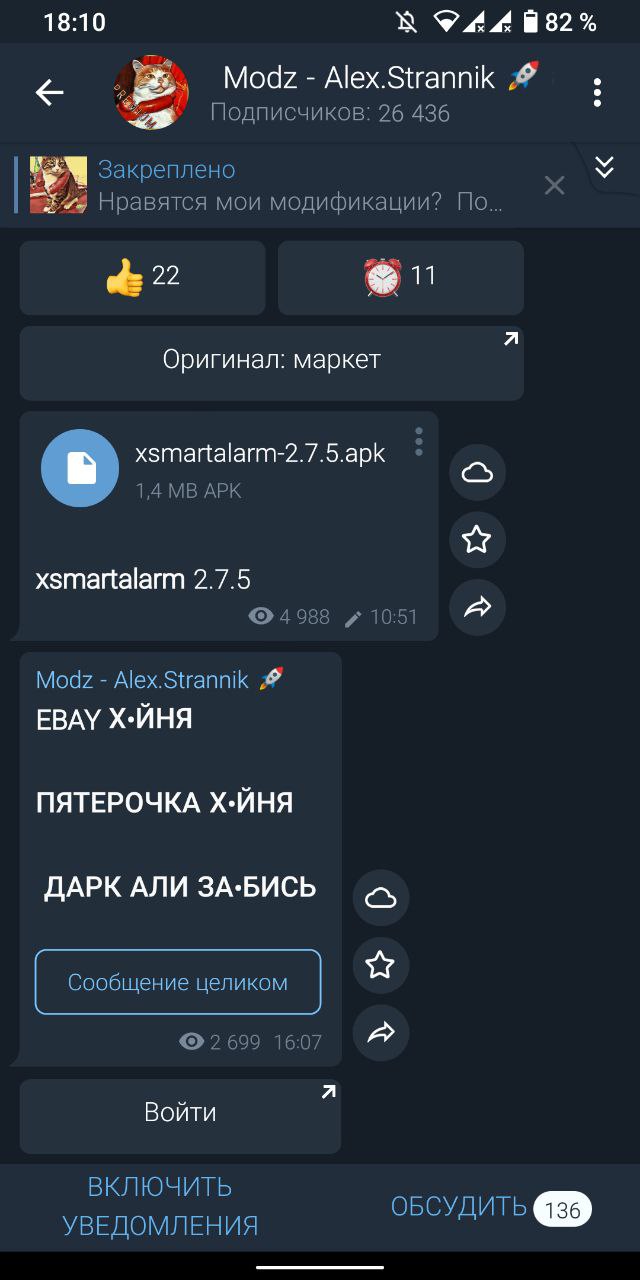
Task: Go back using the arrow icon
Action: point(49,93)
